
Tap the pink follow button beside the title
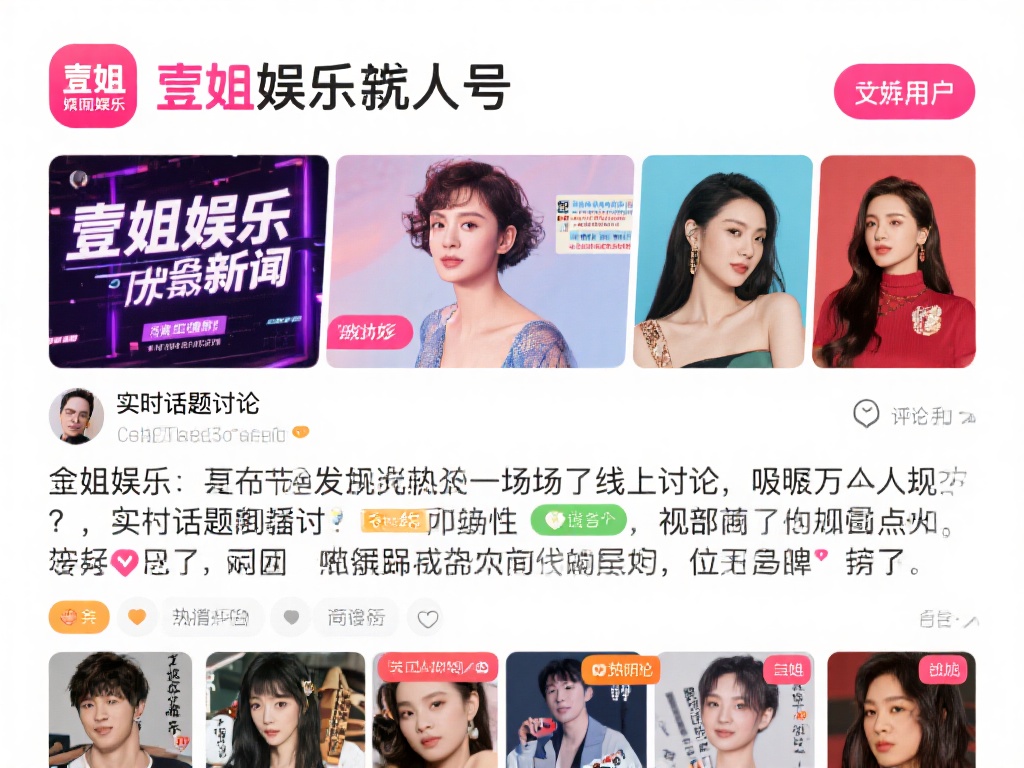pyautogui.click(x=904, y=92)
